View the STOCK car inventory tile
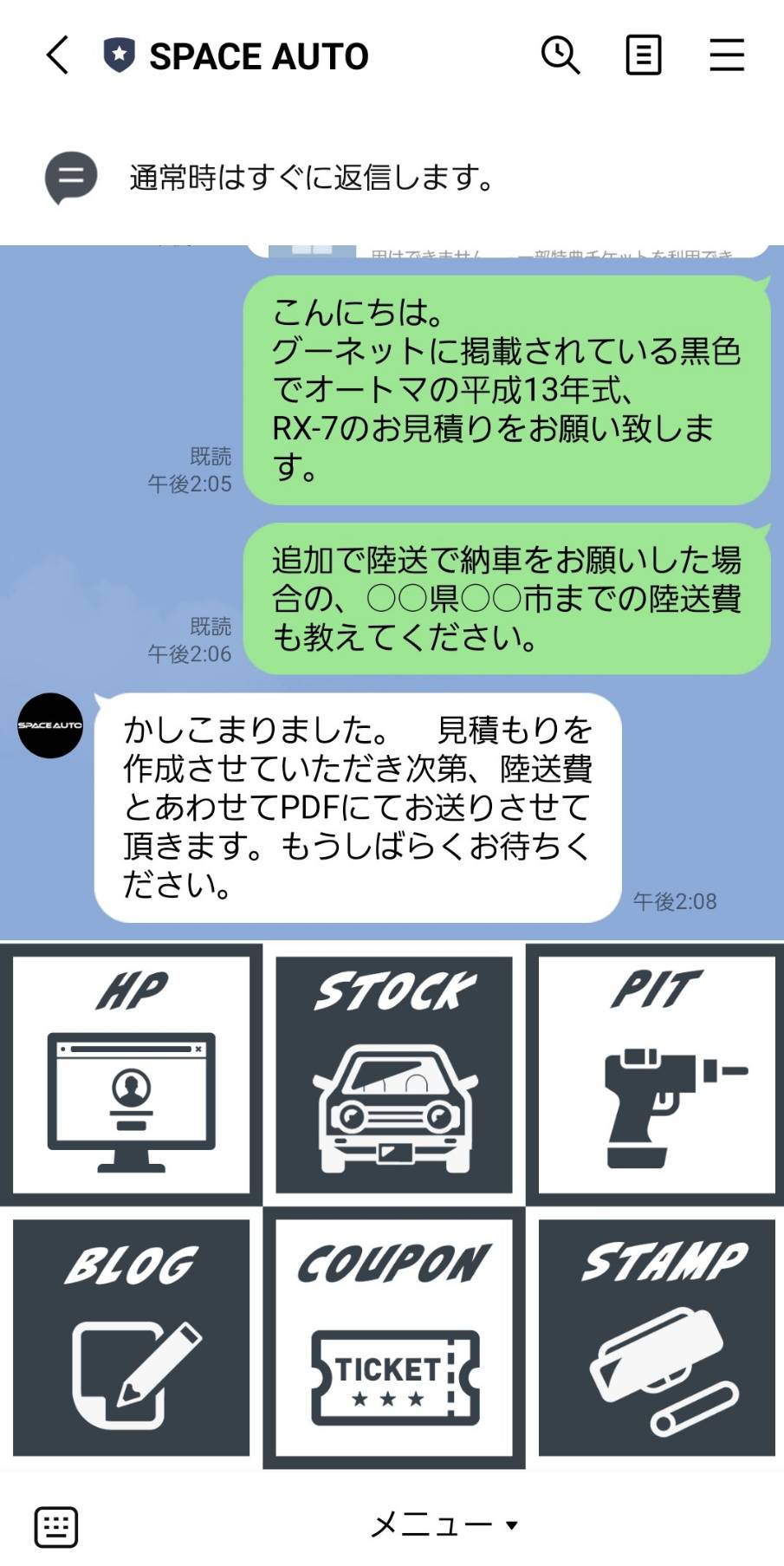Viewport: 784px width, 1566px height. [x=394, y=1075]
